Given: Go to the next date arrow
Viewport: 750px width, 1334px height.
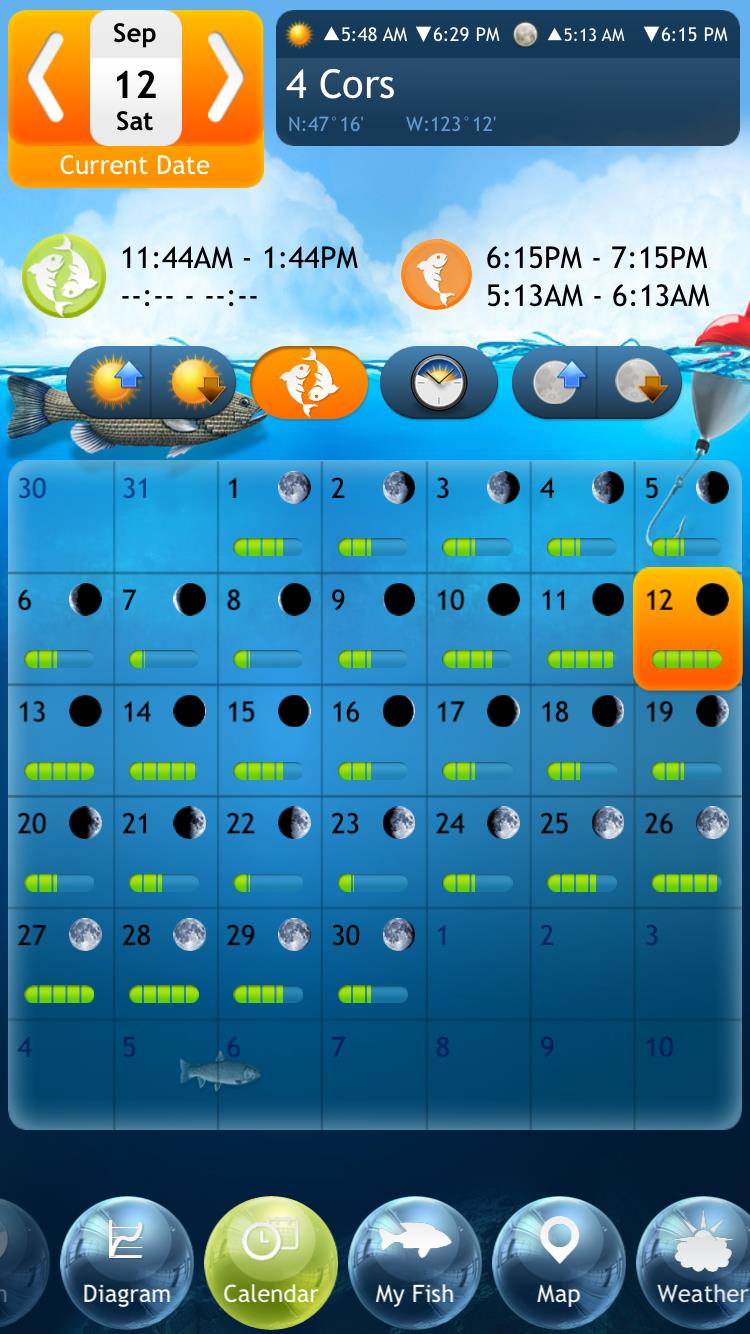Looking at the screenshot, I should tap(225, 78).
